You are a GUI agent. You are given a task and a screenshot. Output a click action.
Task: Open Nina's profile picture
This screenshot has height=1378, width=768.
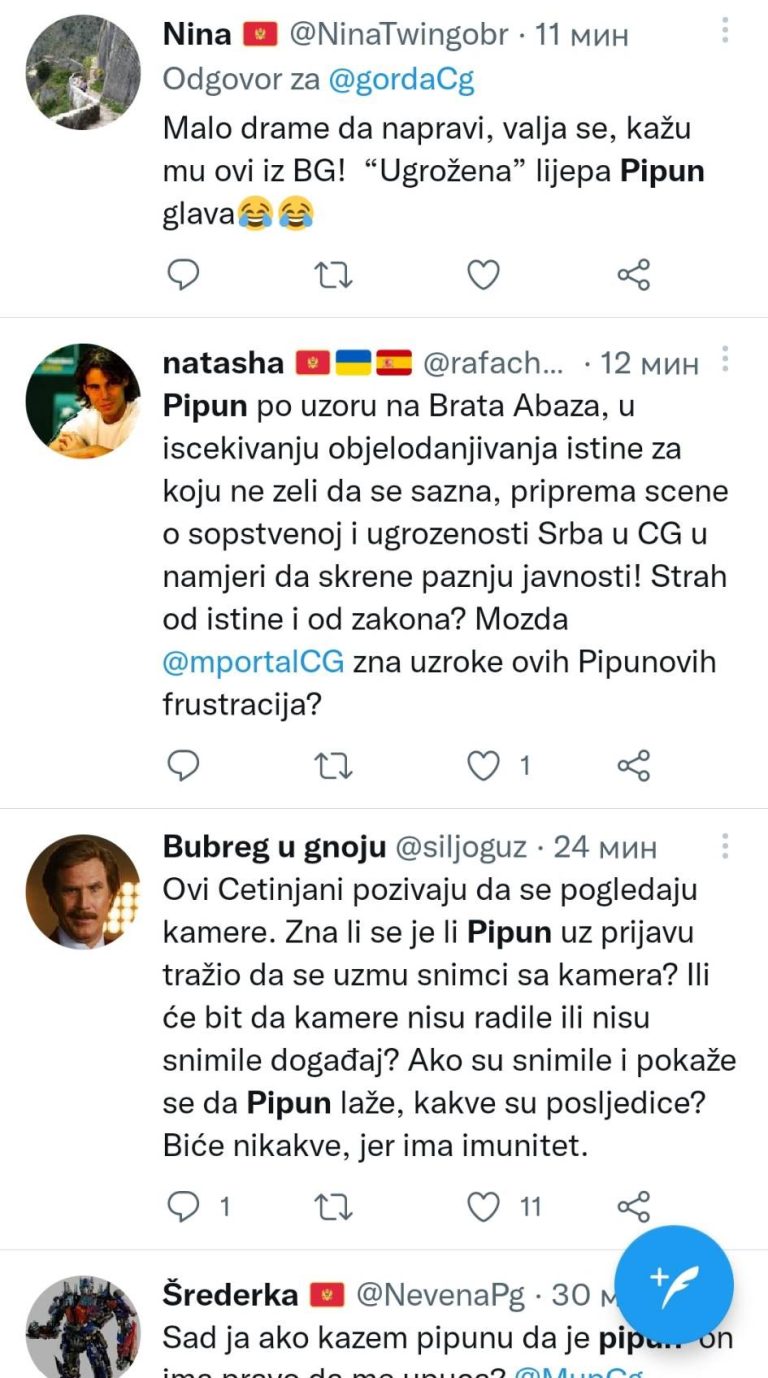point(83,71)
